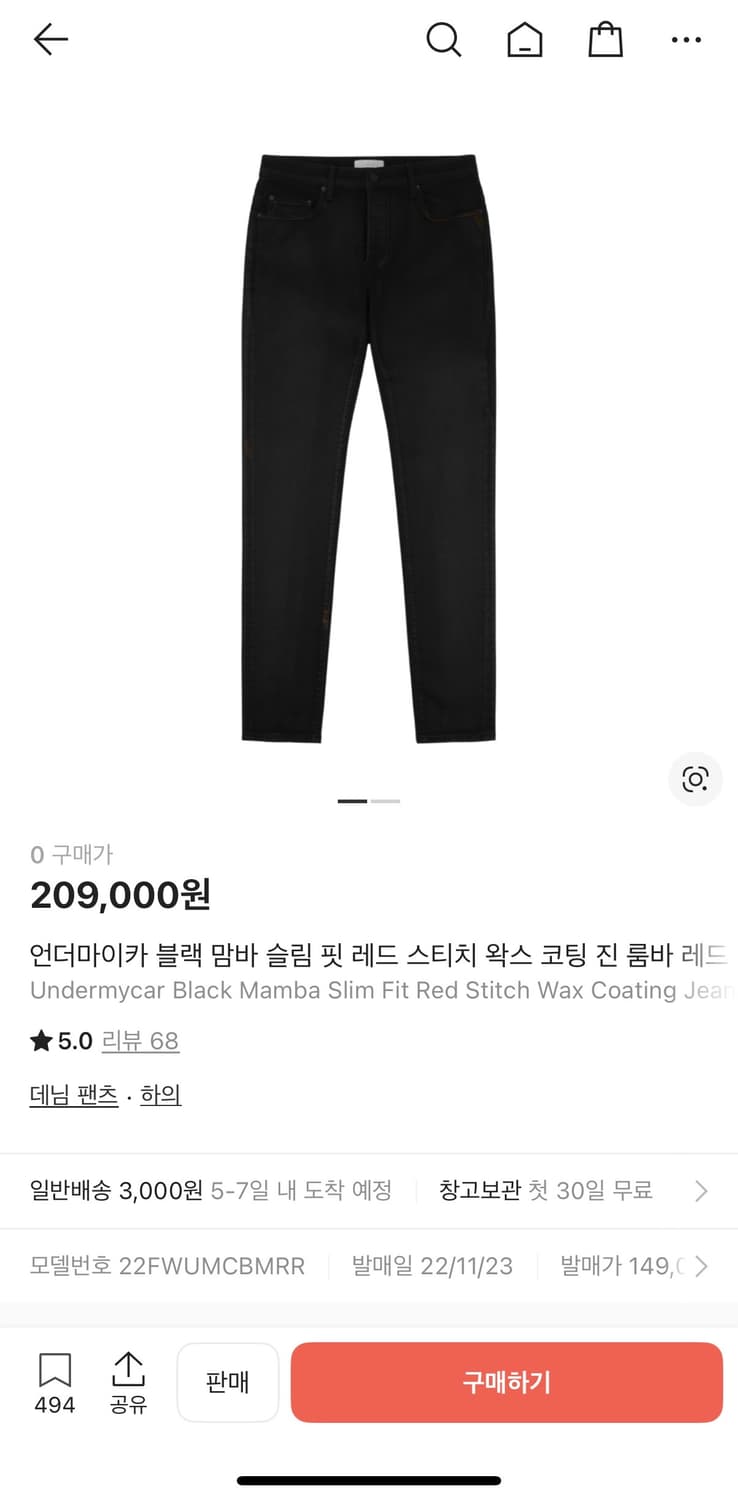Tap the product jeans image thumbnail
The image size is (738, 1500).
click(369, 440)
